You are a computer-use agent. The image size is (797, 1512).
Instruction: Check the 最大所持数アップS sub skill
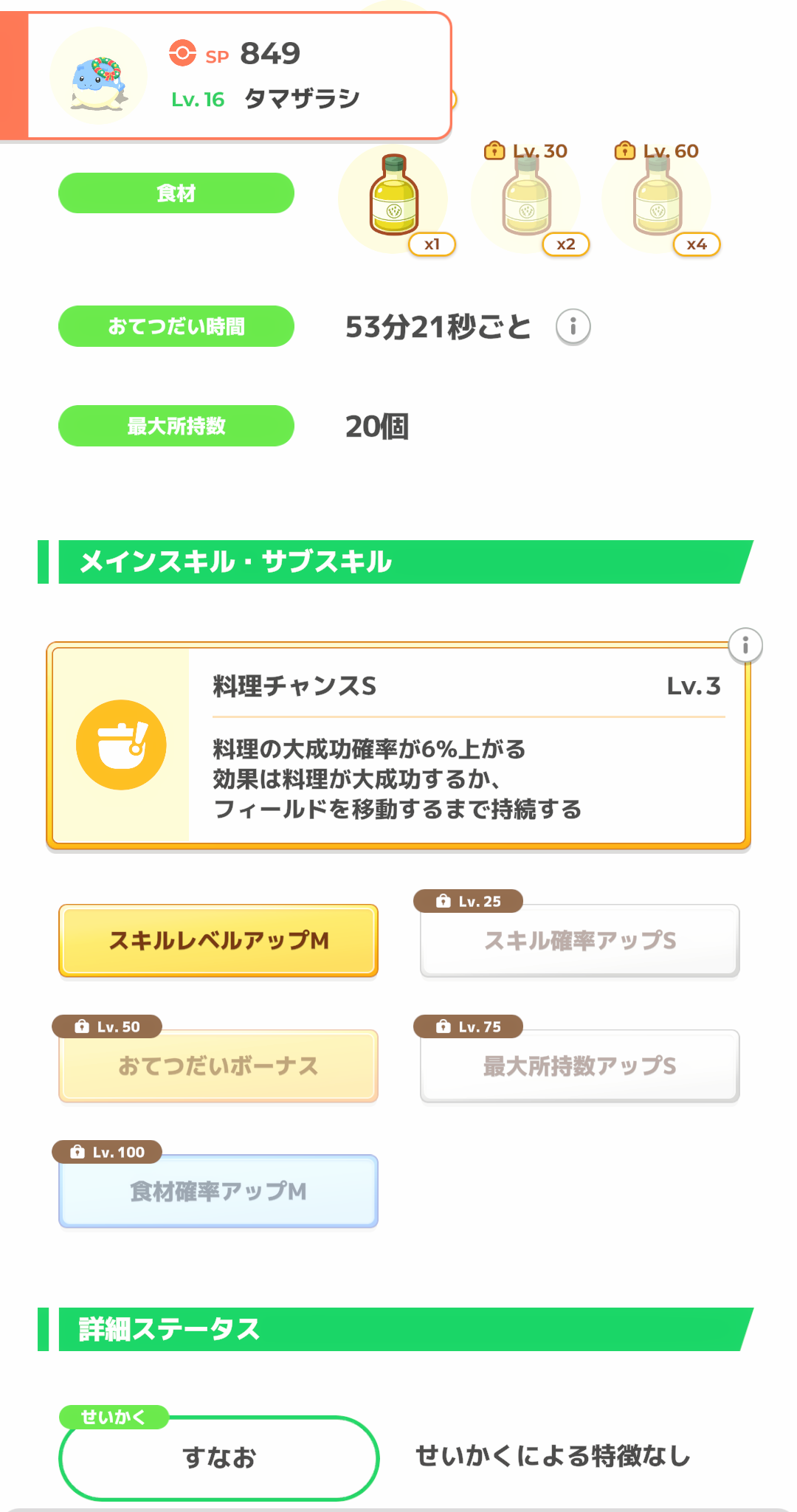tap(579, 1066)
